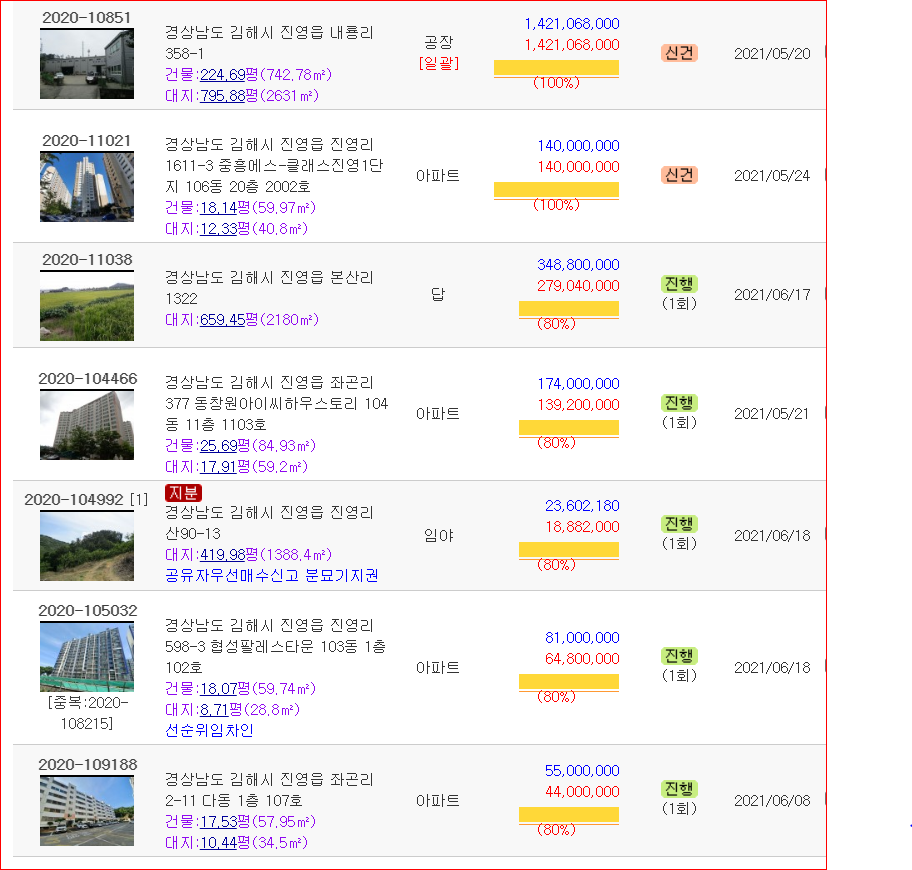Tap the 659.45평 land area link

pyautogui.click(x=223, y=320)
